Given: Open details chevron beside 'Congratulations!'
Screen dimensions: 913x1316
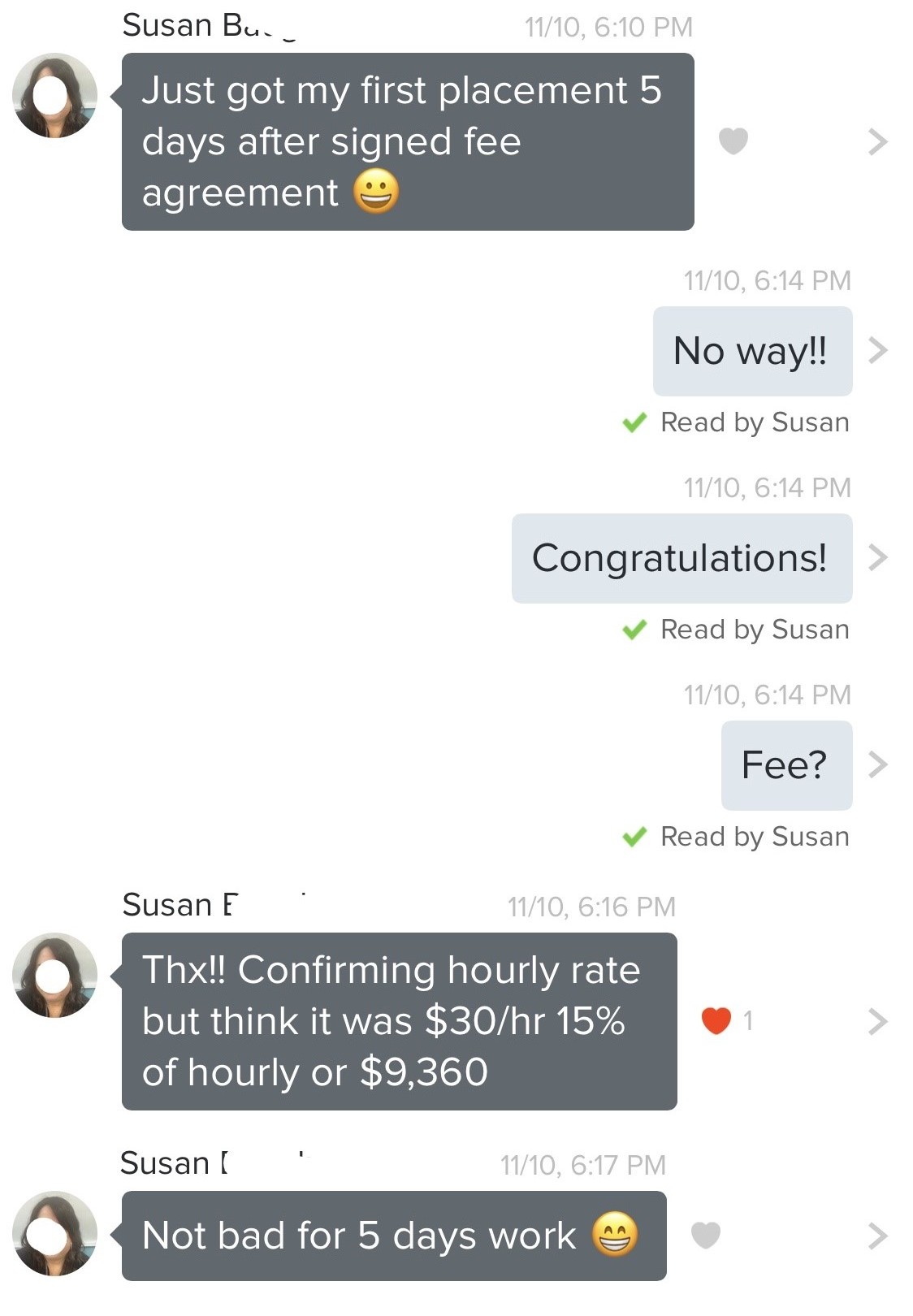Looking at the screenshot, I should (x=877, y=557).
